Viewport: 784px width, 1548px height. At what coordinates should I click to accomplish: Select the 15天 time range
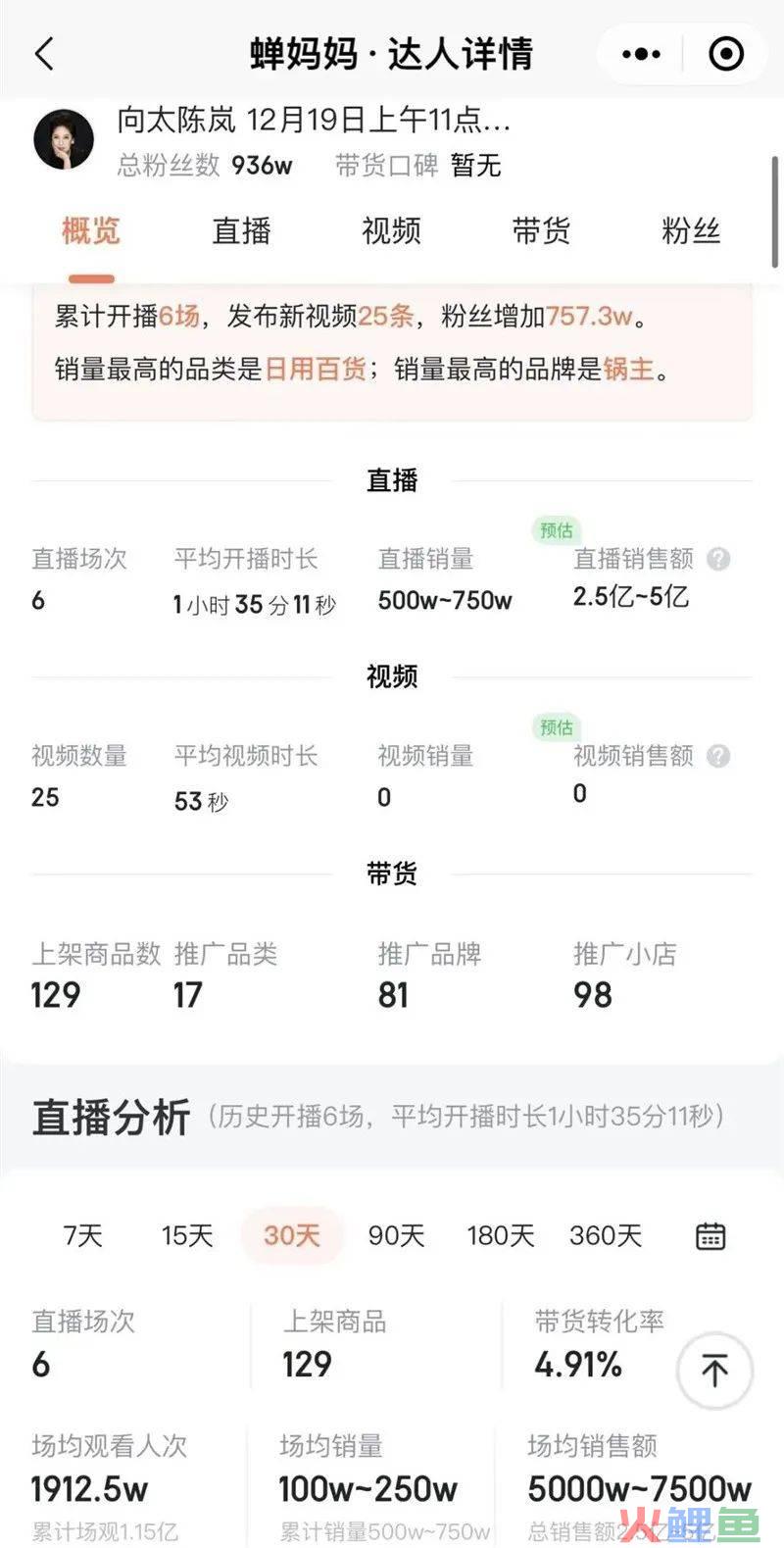click(187, 1235)
